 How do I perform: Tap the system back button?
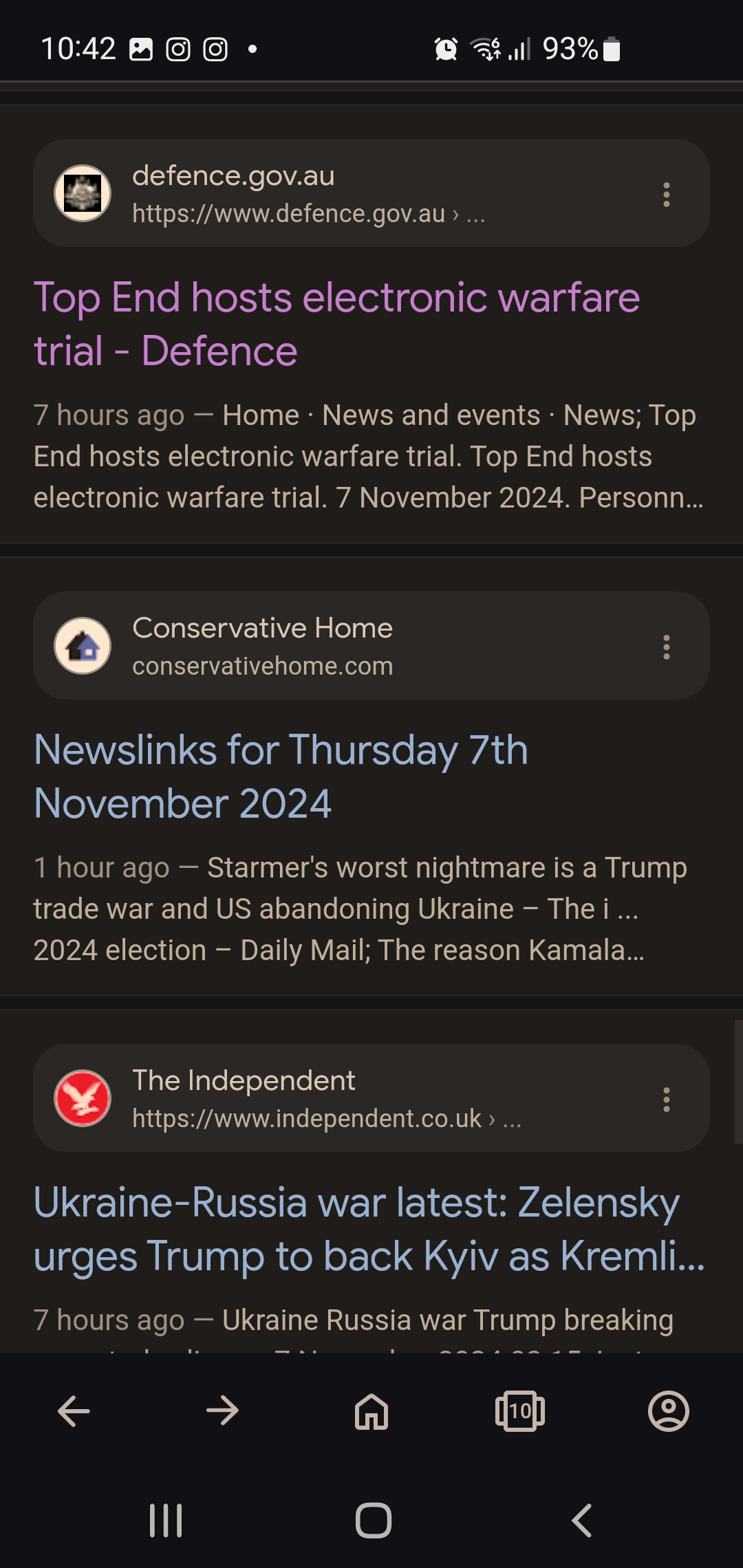(582, 1521)
